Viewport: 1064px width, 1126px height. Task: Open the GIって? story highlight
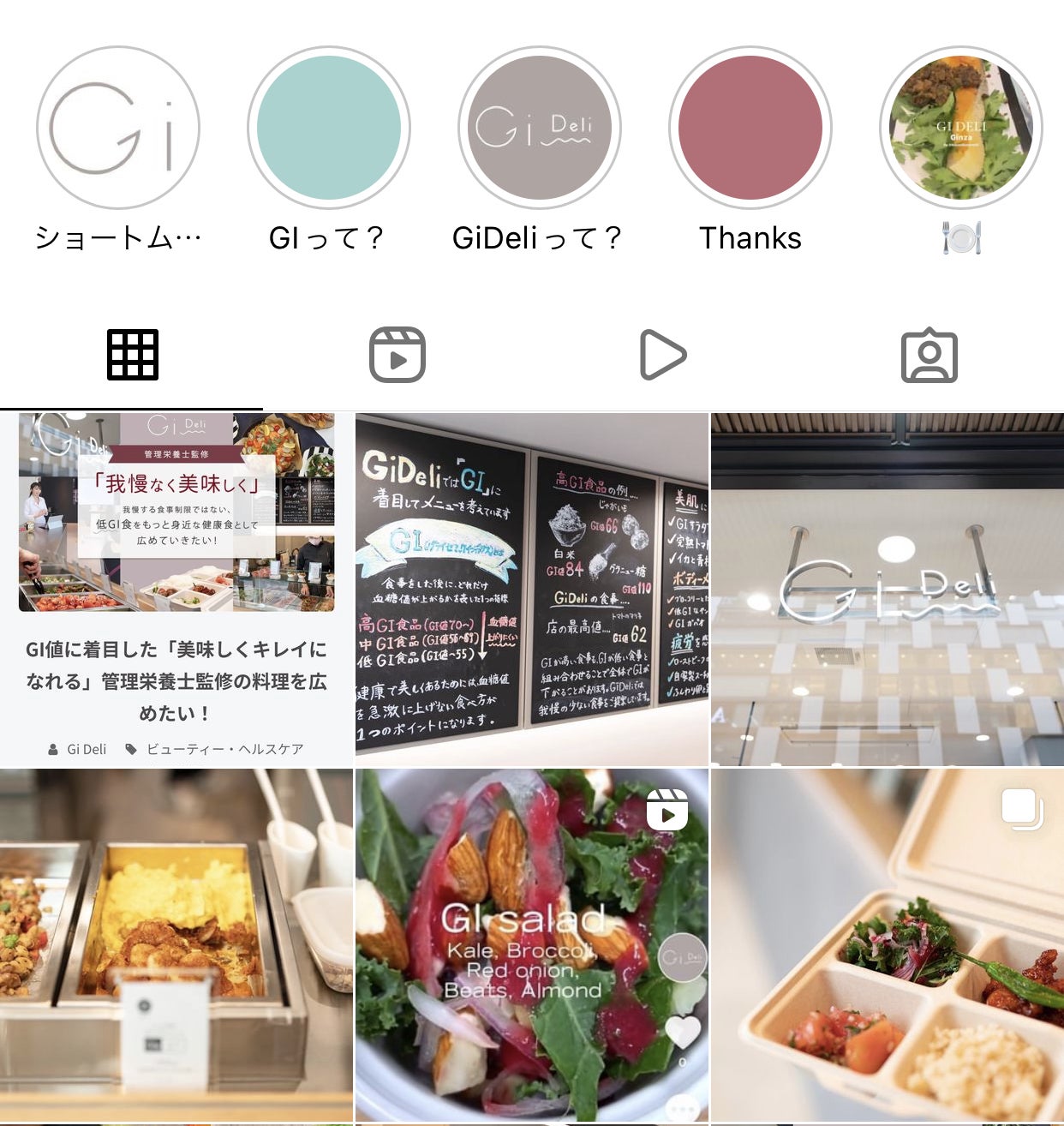coord(329,128)
